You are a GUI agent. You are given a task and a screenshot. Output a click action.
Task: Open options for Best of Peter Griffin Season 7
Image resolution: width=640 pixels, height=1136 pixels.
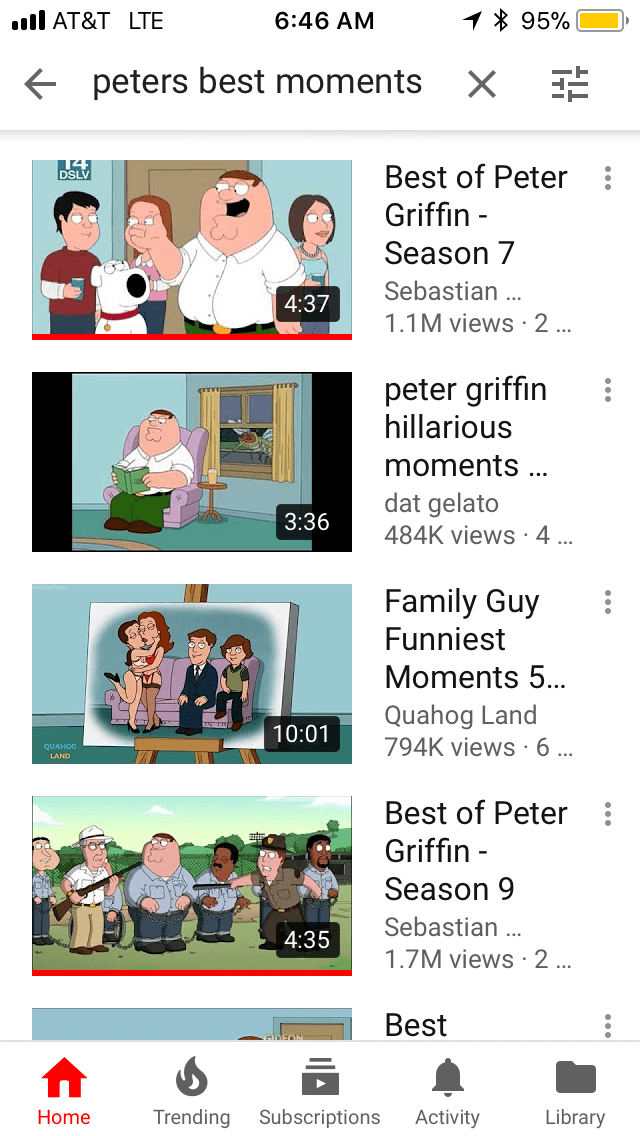pyautogui.click(x=607, y=179)
